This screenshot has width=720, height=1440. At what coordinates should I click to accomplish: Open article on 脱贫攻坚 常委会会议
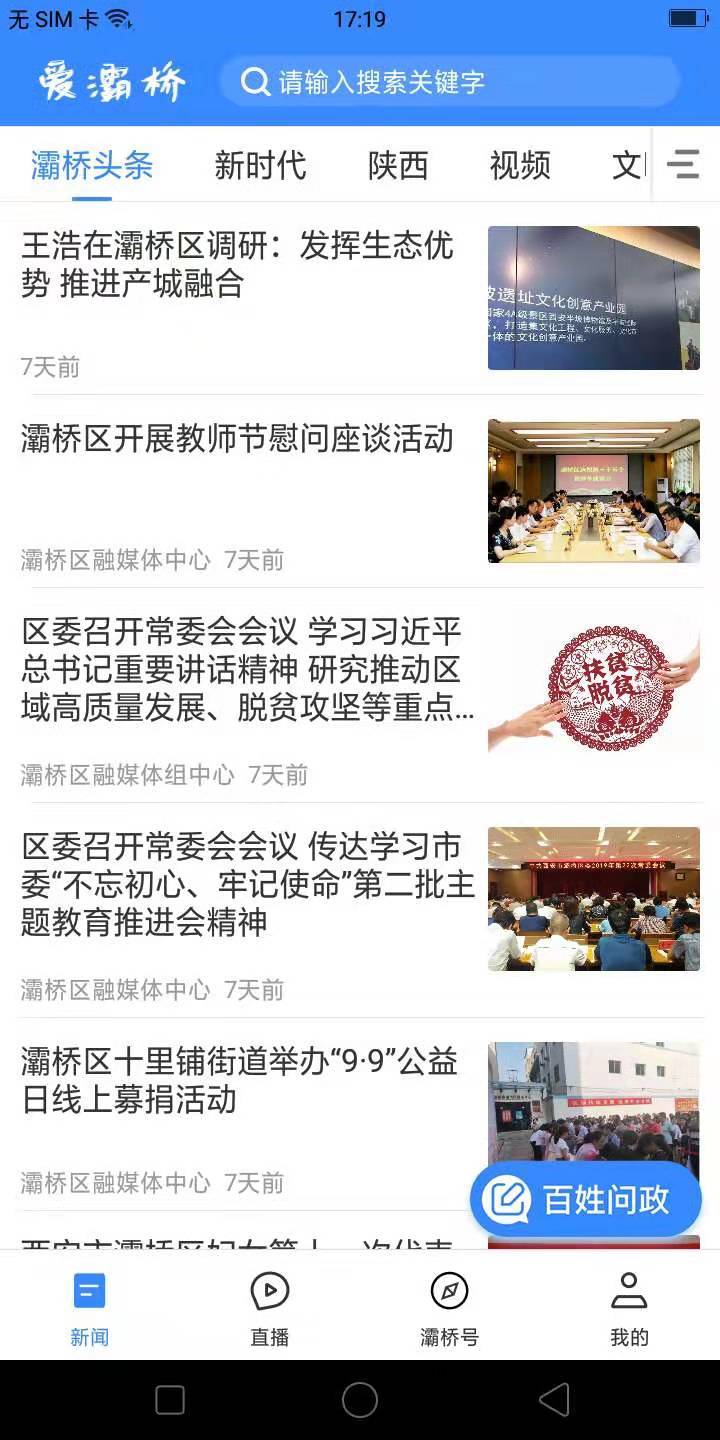point(248,670)
